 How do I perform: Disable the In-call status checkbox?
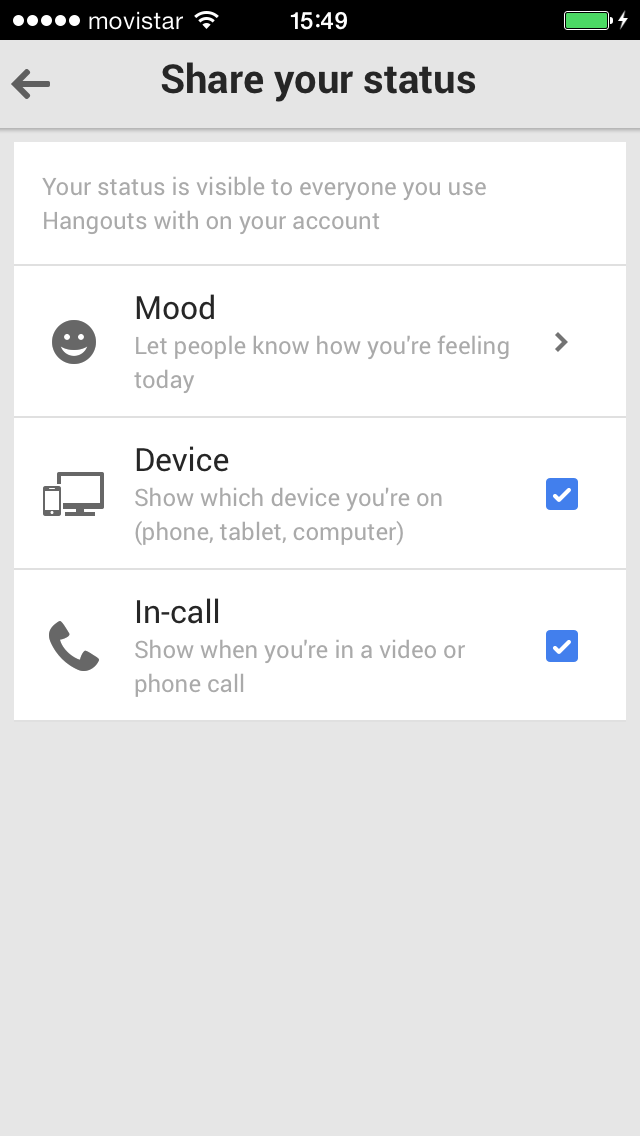[x=562, y=646]
